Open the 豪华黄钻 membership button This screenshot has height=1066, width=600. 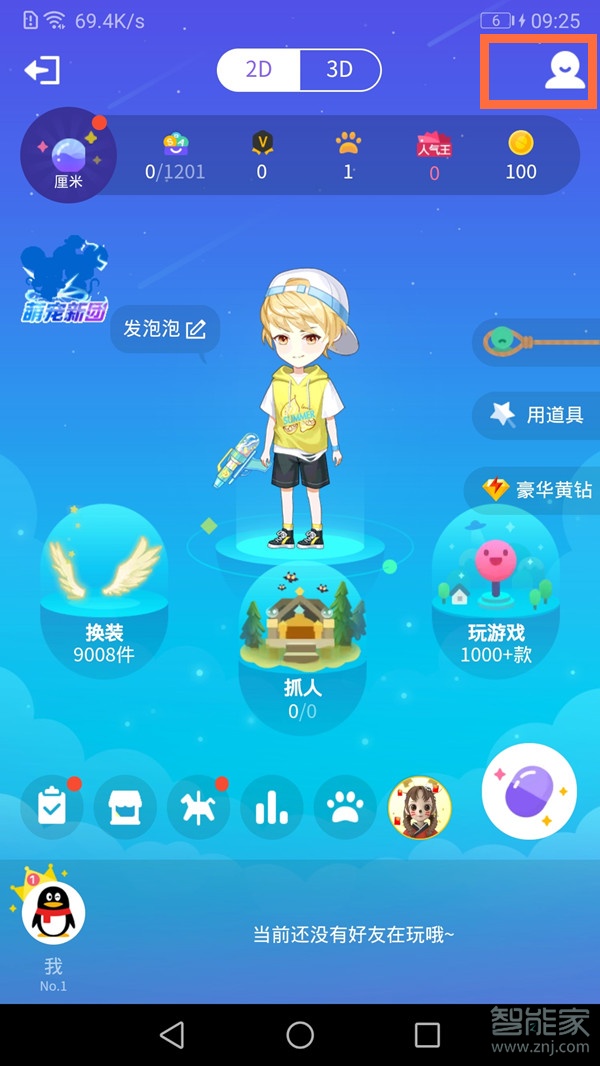[x=537, y=490]
